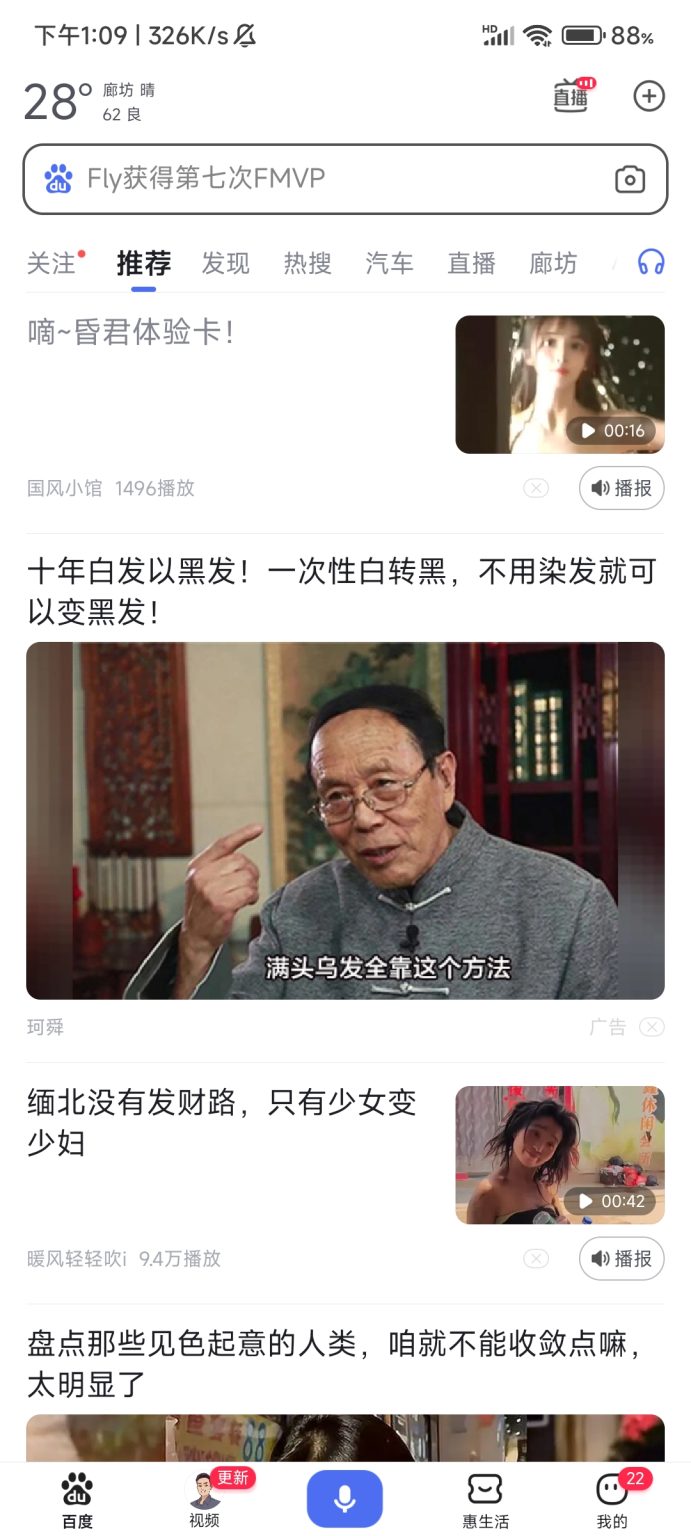This screenshot has width=691, height=1536.
Task: Switch to the 关注 tab
Action: (51, 263)
